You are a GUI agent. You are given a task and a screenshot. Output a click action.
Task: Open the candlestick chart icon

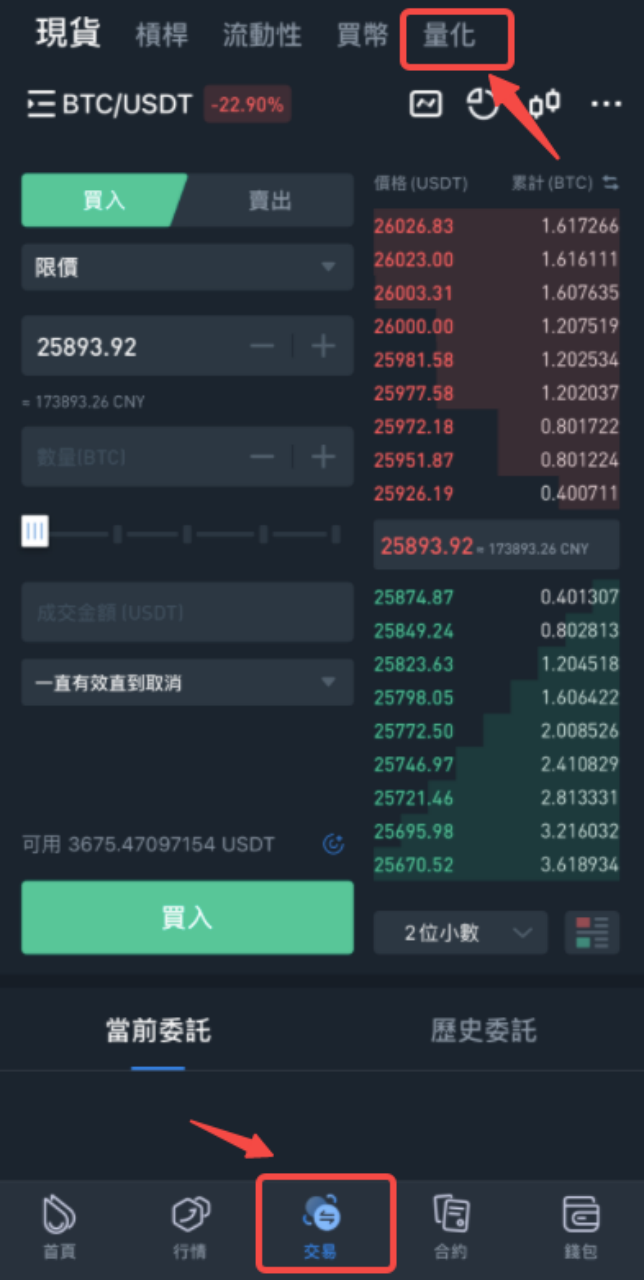click(x=545, y=103)
